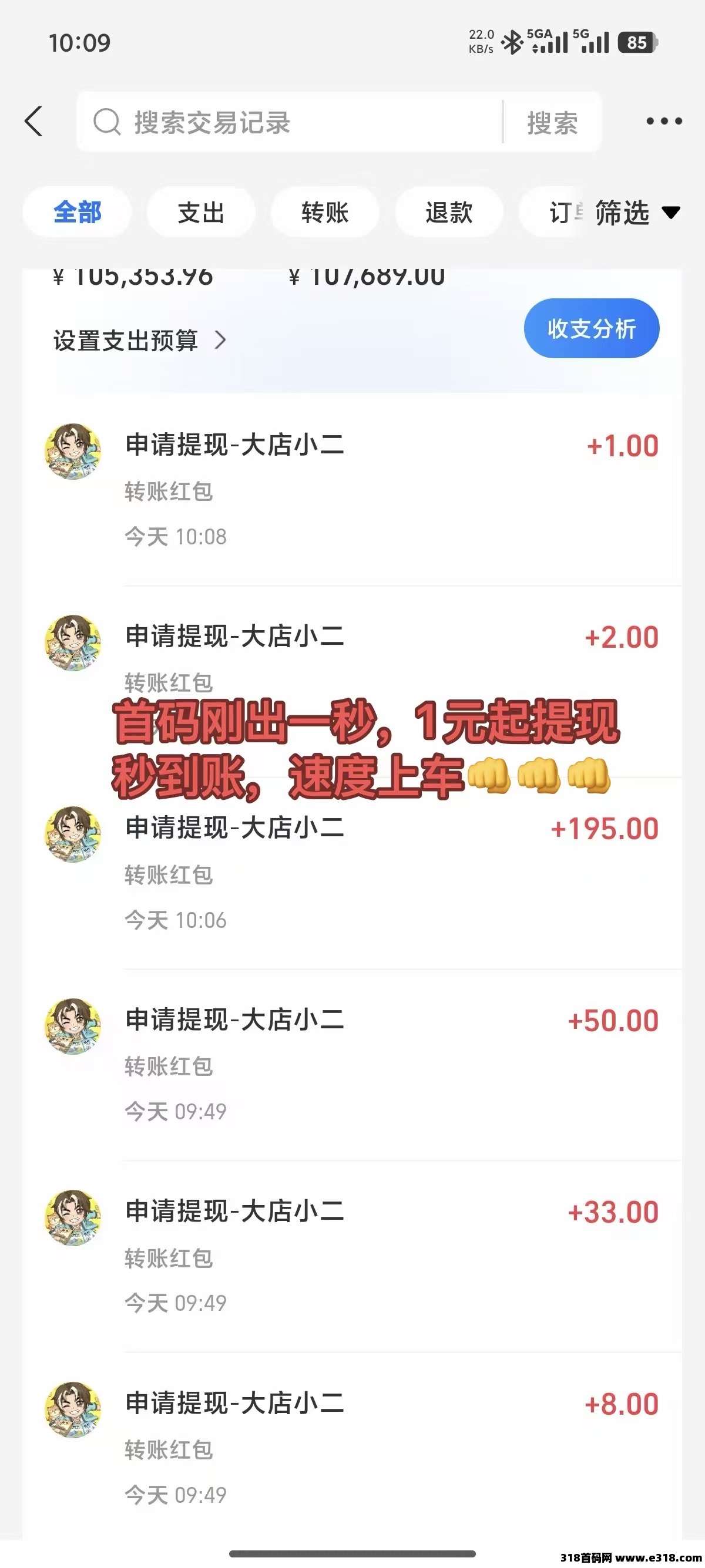Screen dimensions: 705x1568
Task: Tap the 收支分析 analysis button
Action: click(x=590, y=328)
